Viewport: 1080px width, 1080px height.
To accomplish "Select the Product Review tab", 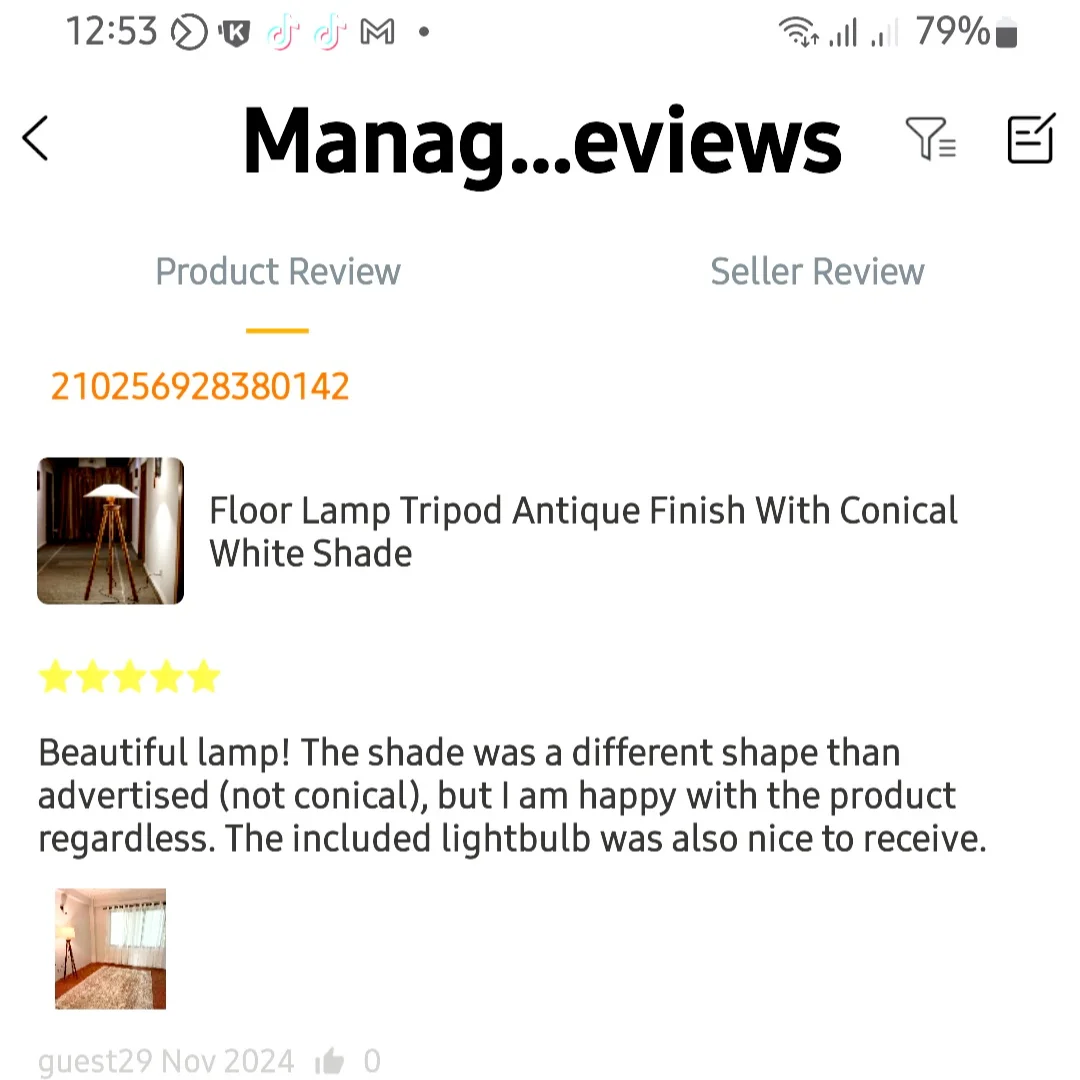I will click(278, 272).
